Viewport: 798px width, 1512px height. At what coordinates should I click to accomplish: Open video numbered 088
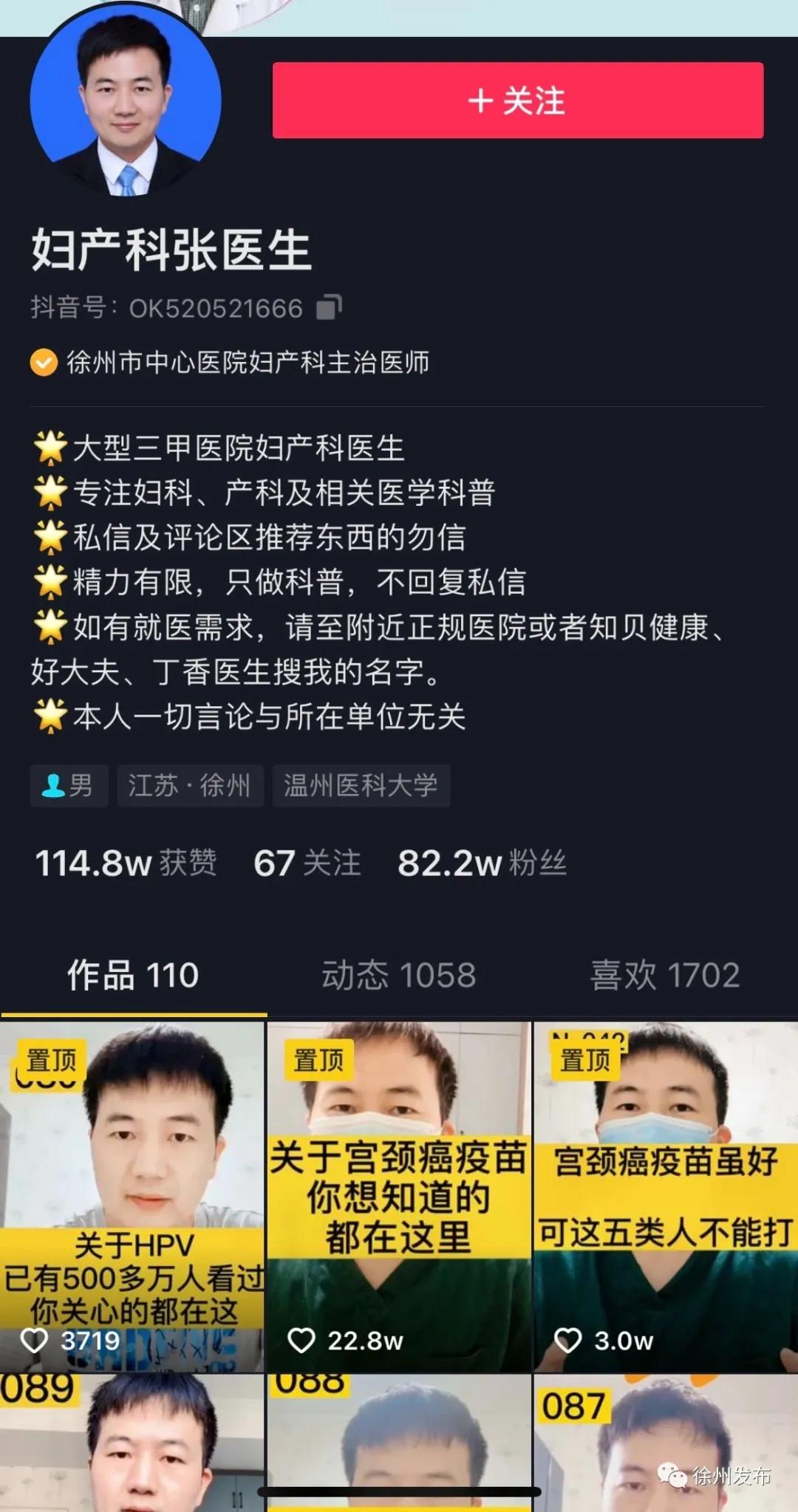tap(398, 1433)
